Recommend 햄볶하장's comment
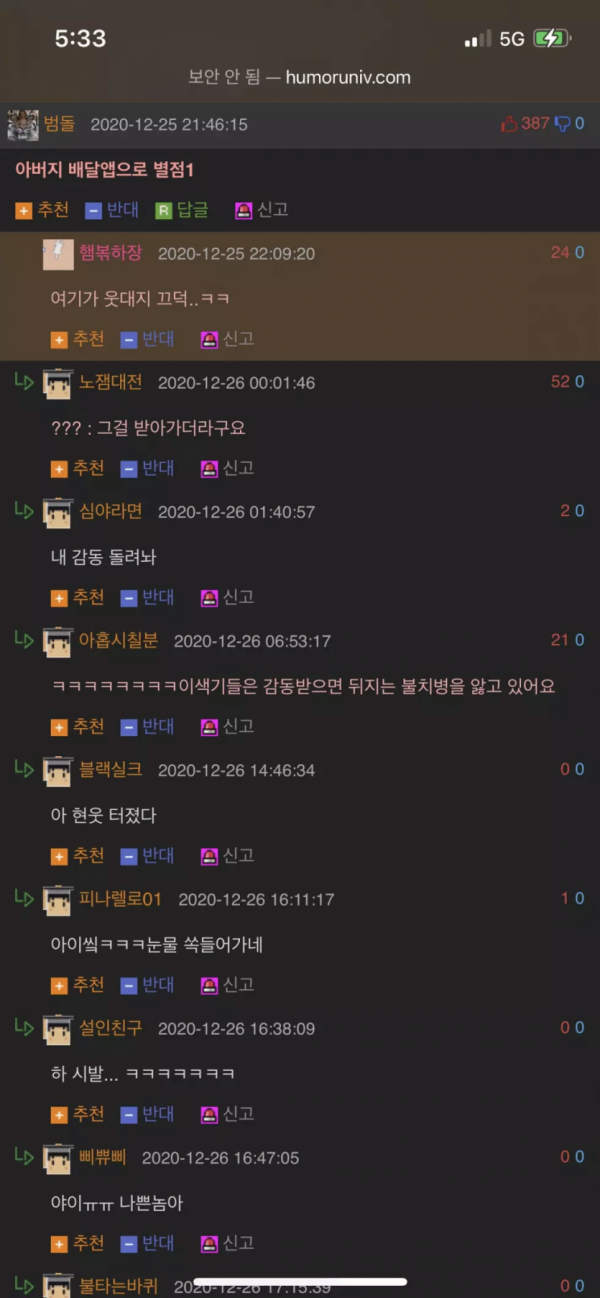 coord(78,339)
